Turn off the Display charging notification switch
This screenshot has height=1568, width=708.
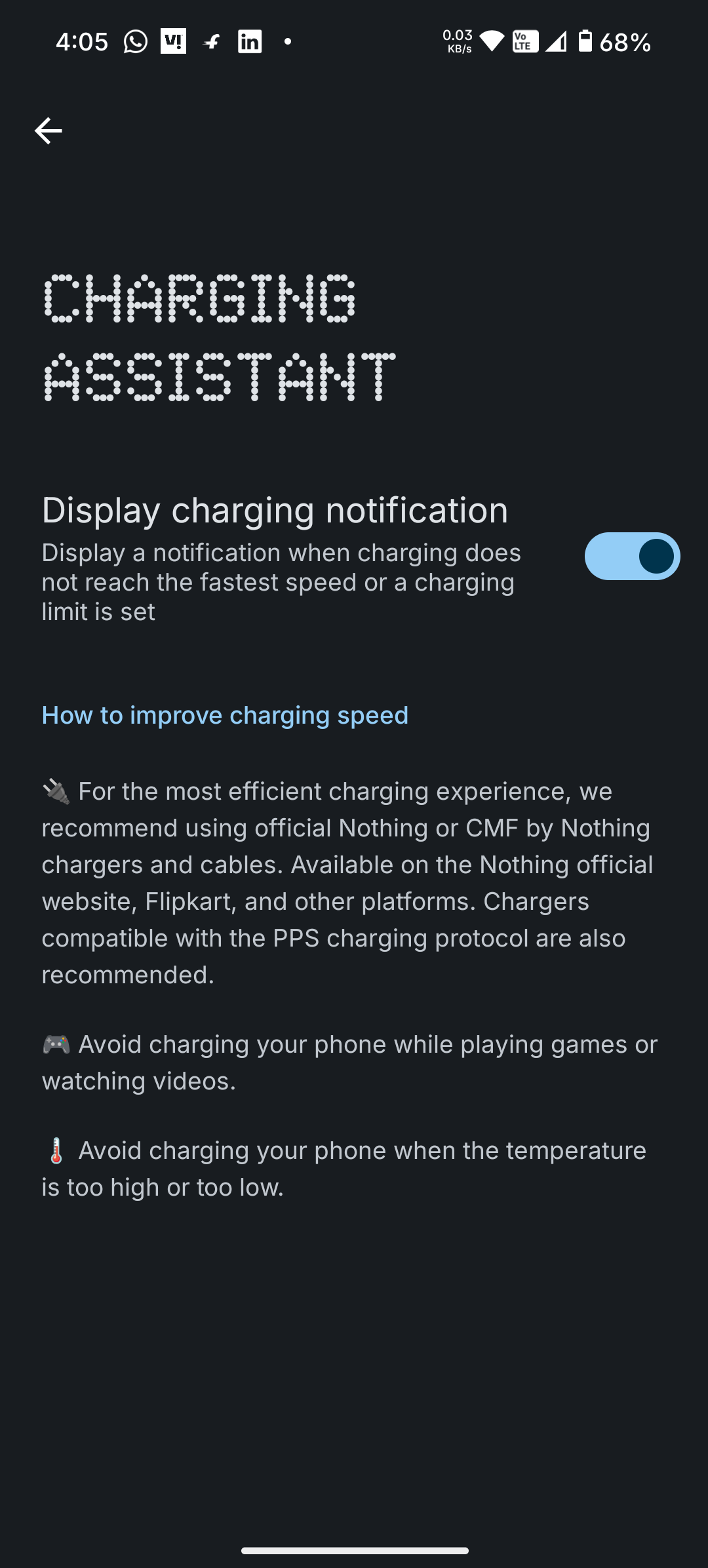click(x=632, y=556)
